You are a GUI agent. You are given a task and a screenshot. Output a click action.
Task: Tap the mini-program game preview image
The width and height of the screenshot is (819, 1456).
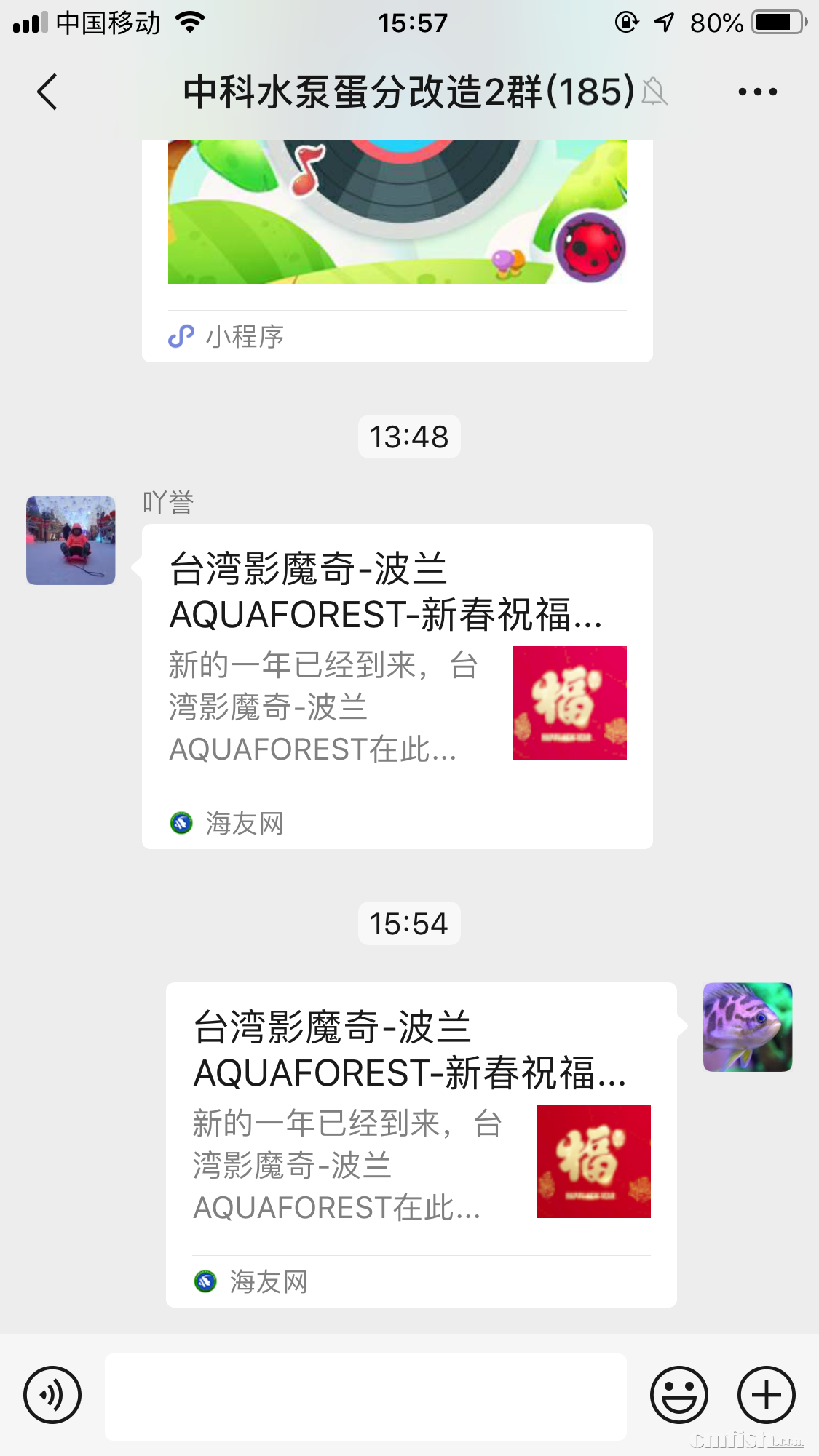coord(397,211)
